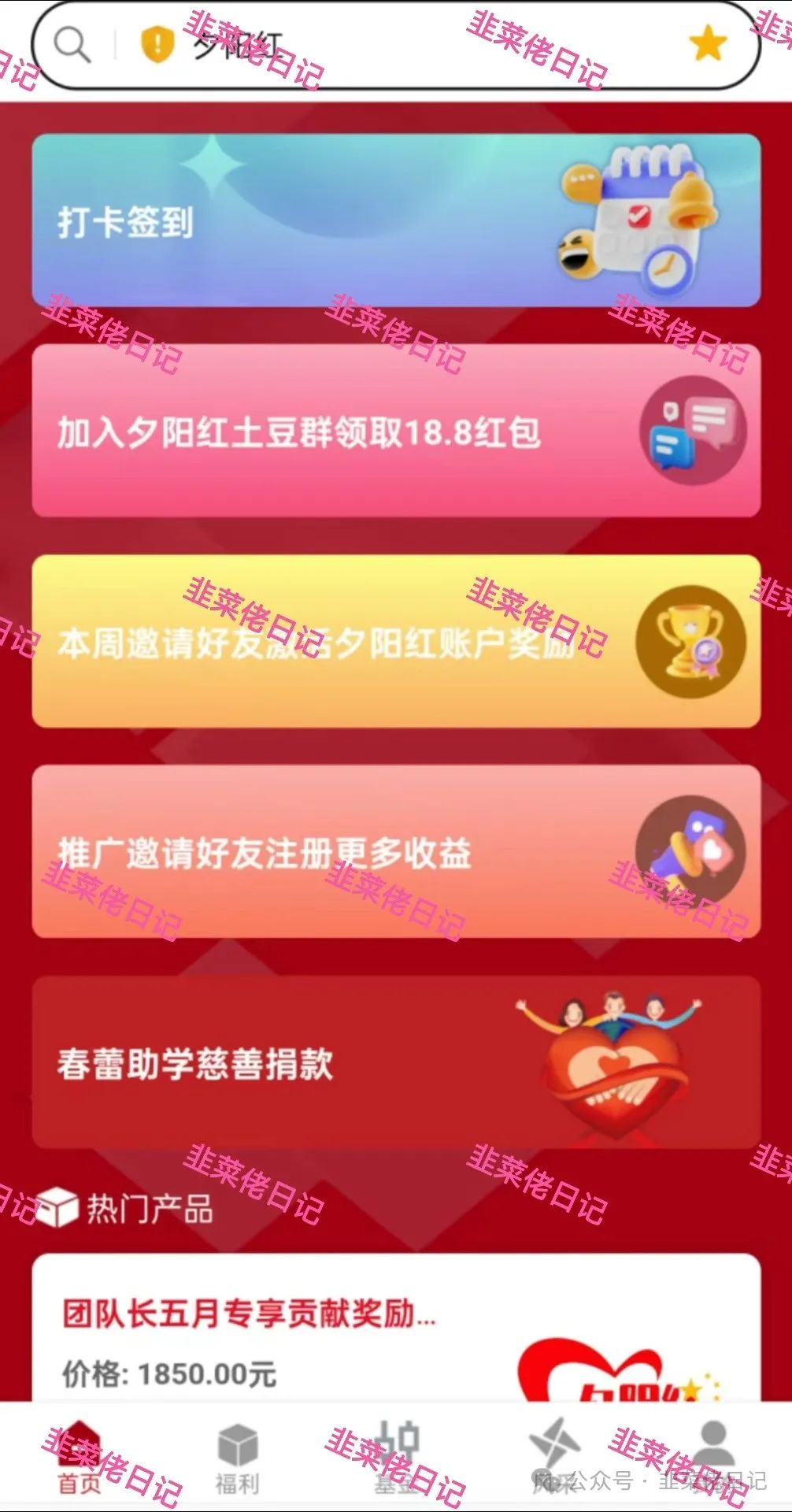Switch to the 福利 tab
This screenshot has height=1512, width=792.
click(237, 1458)
